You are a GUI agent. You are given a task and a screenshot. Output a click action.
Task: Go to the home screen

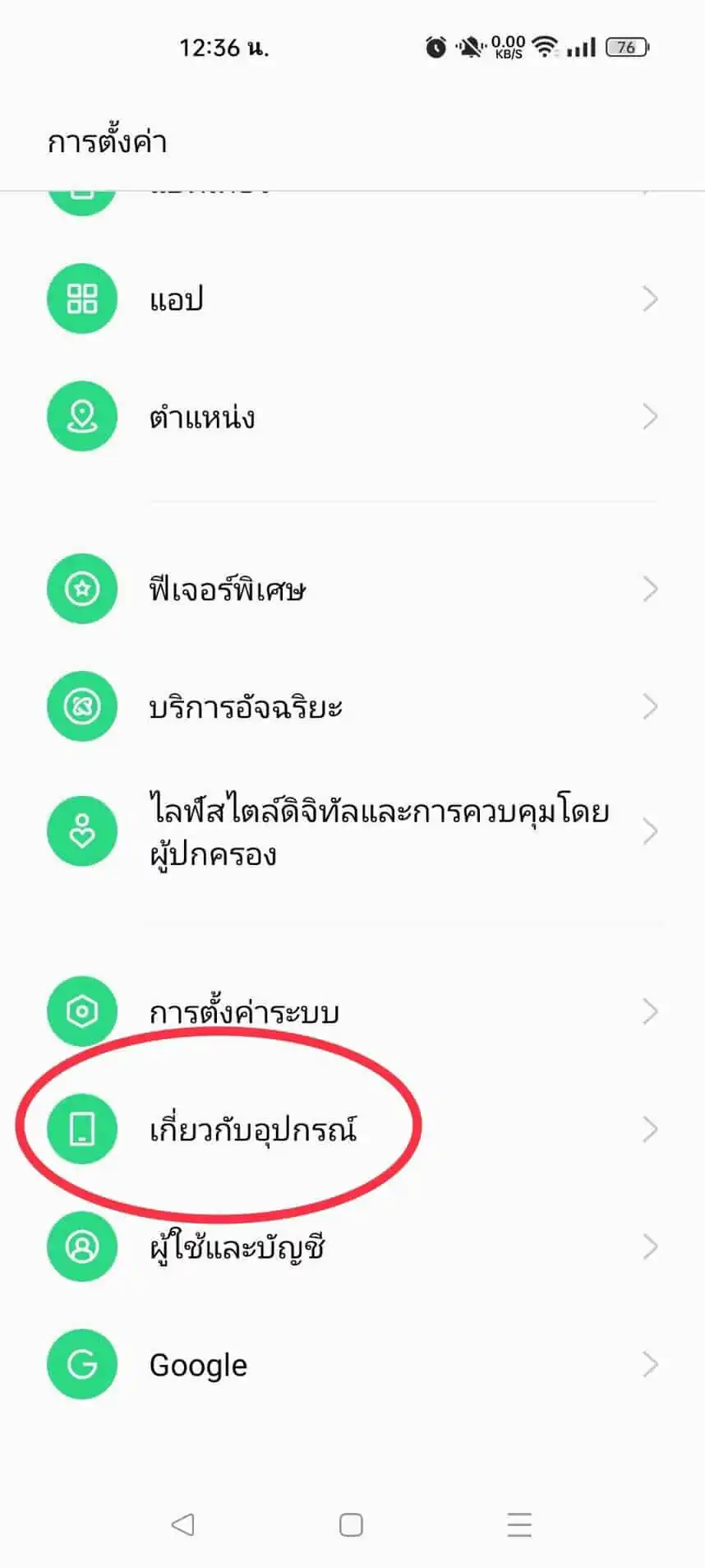[x=352, y=1524]
